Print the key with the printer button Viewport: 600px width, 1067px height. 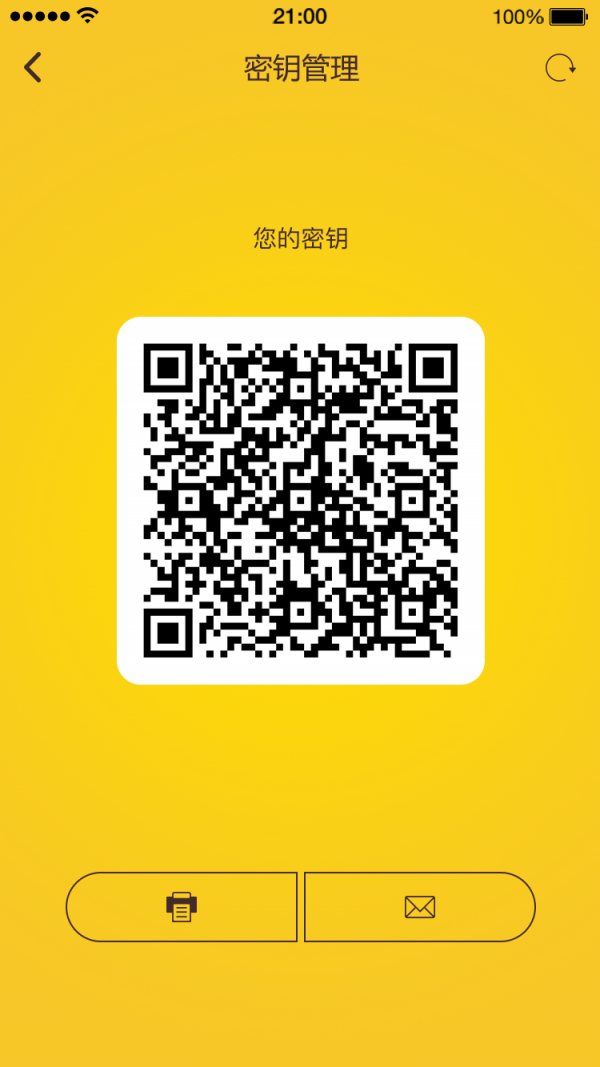[182, 907]
